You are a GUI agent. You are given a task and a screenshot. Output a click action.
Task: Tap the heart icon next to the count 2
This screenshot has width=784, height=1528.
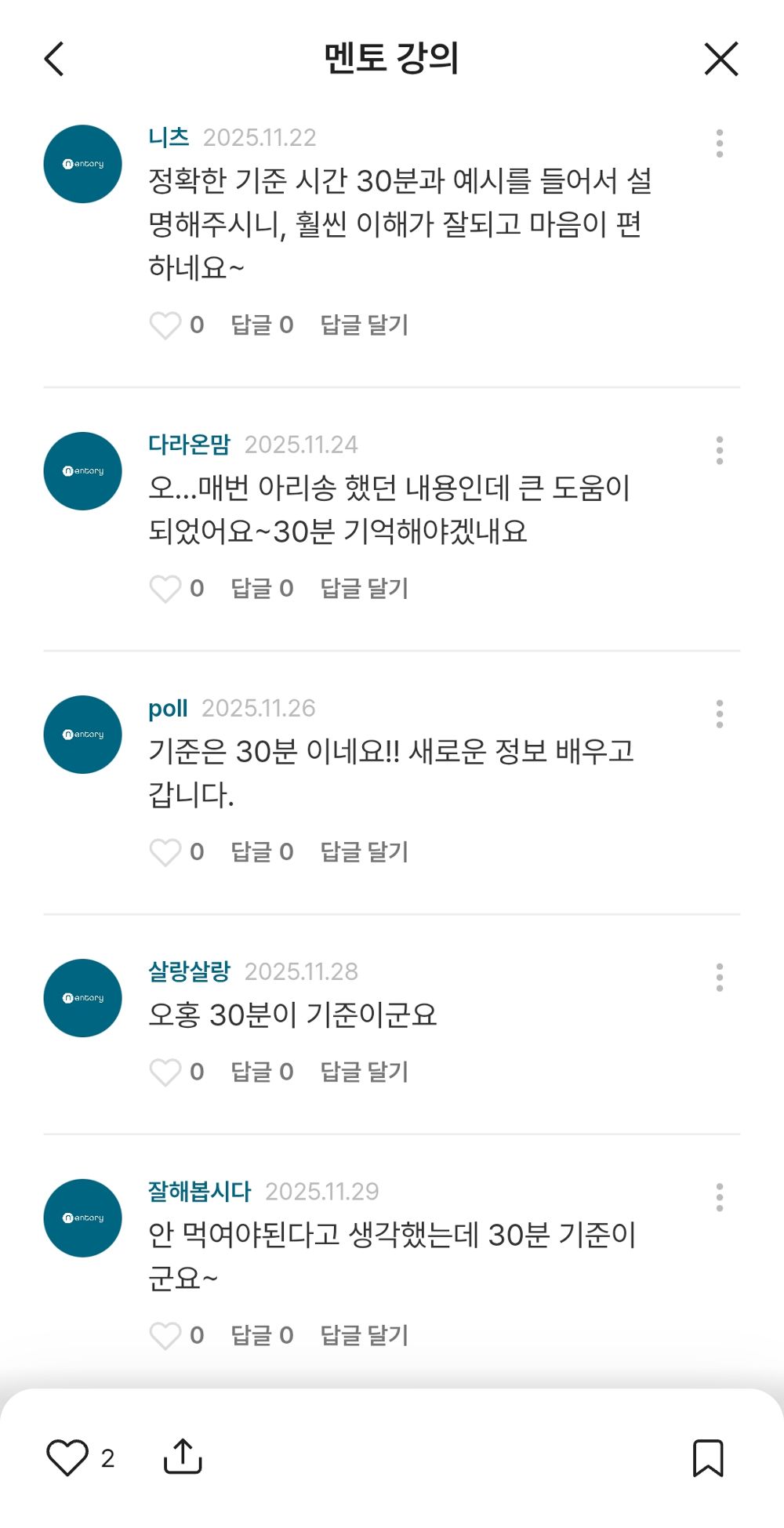coord(69,1458)
